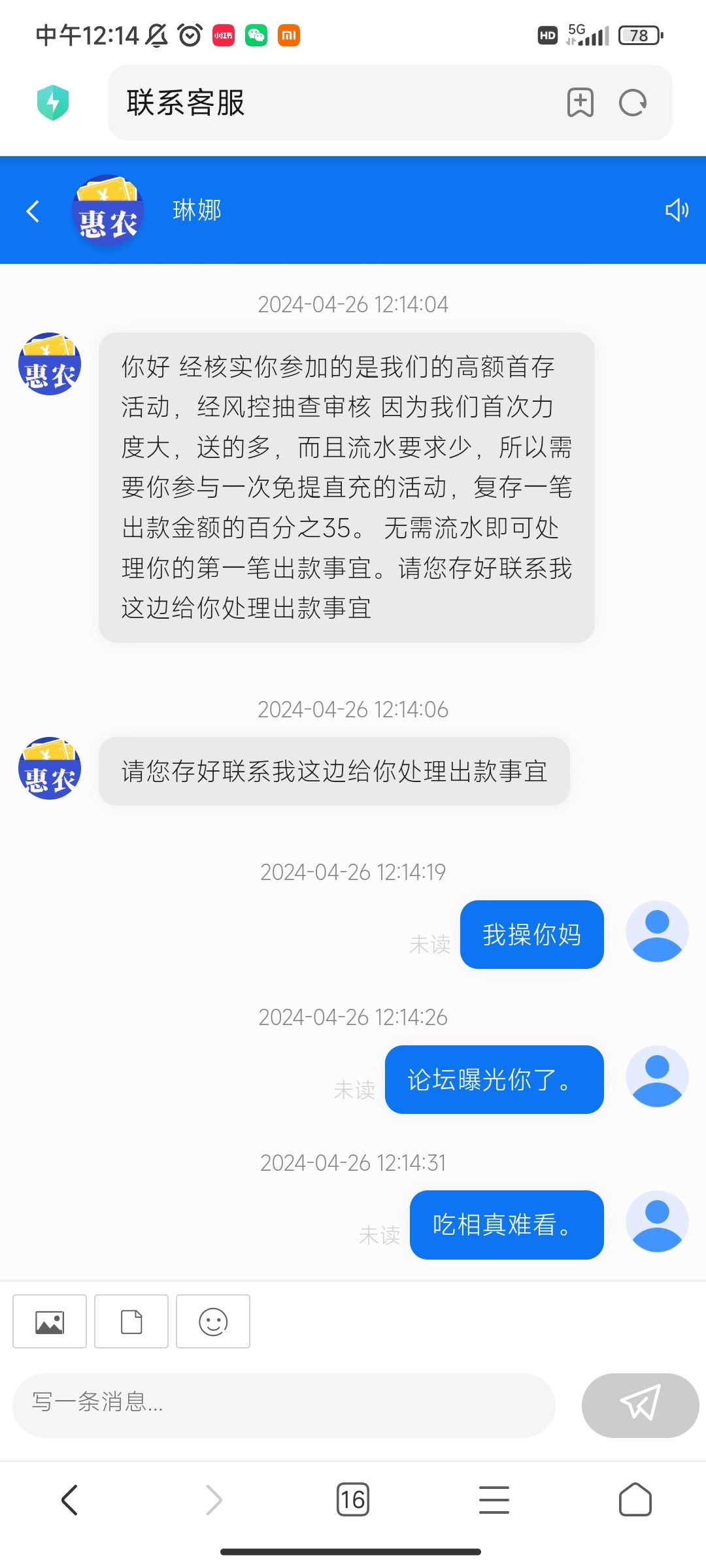The width and height of the screenshot is (706, 1568).
Task: Open the tab switcher showing 16
Action: pyautogui.click(x=353, y=1499)
